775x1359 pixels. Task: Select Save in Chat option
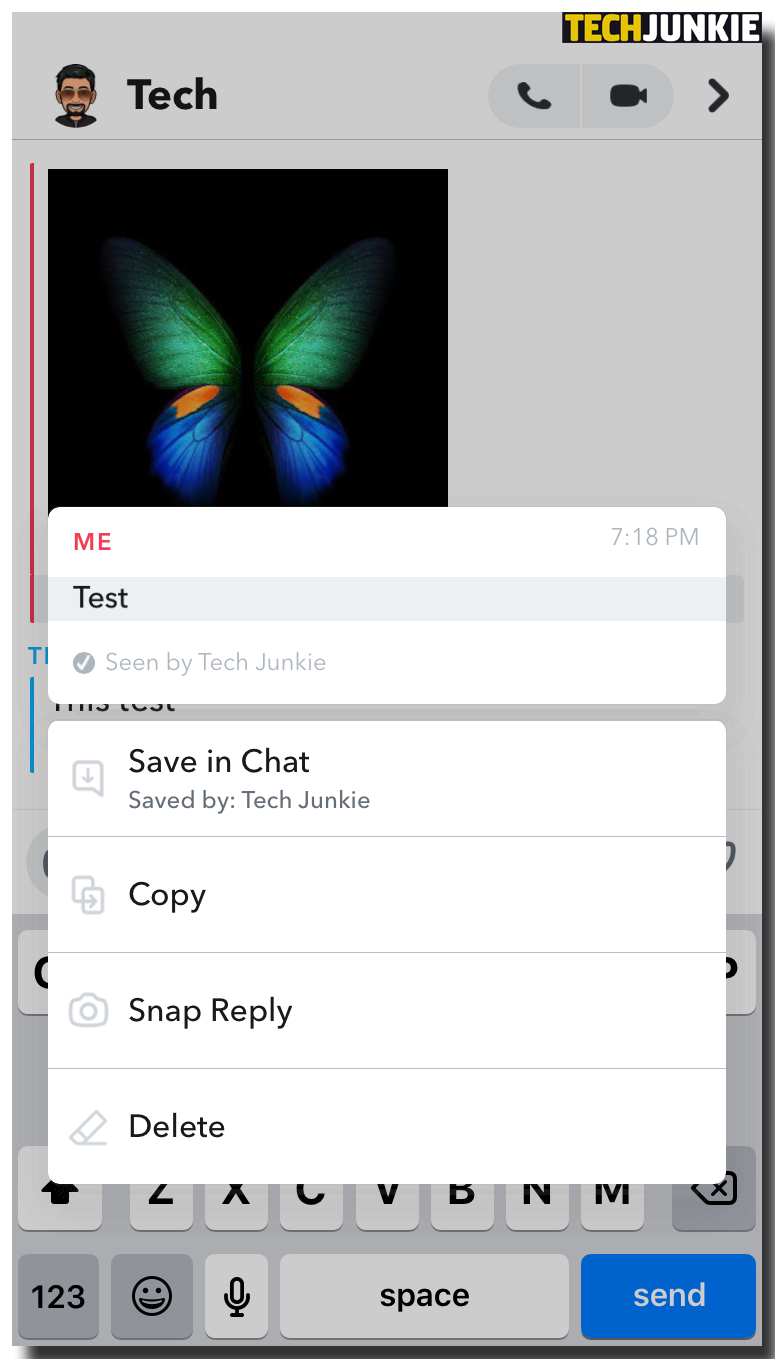pos(386,778)
